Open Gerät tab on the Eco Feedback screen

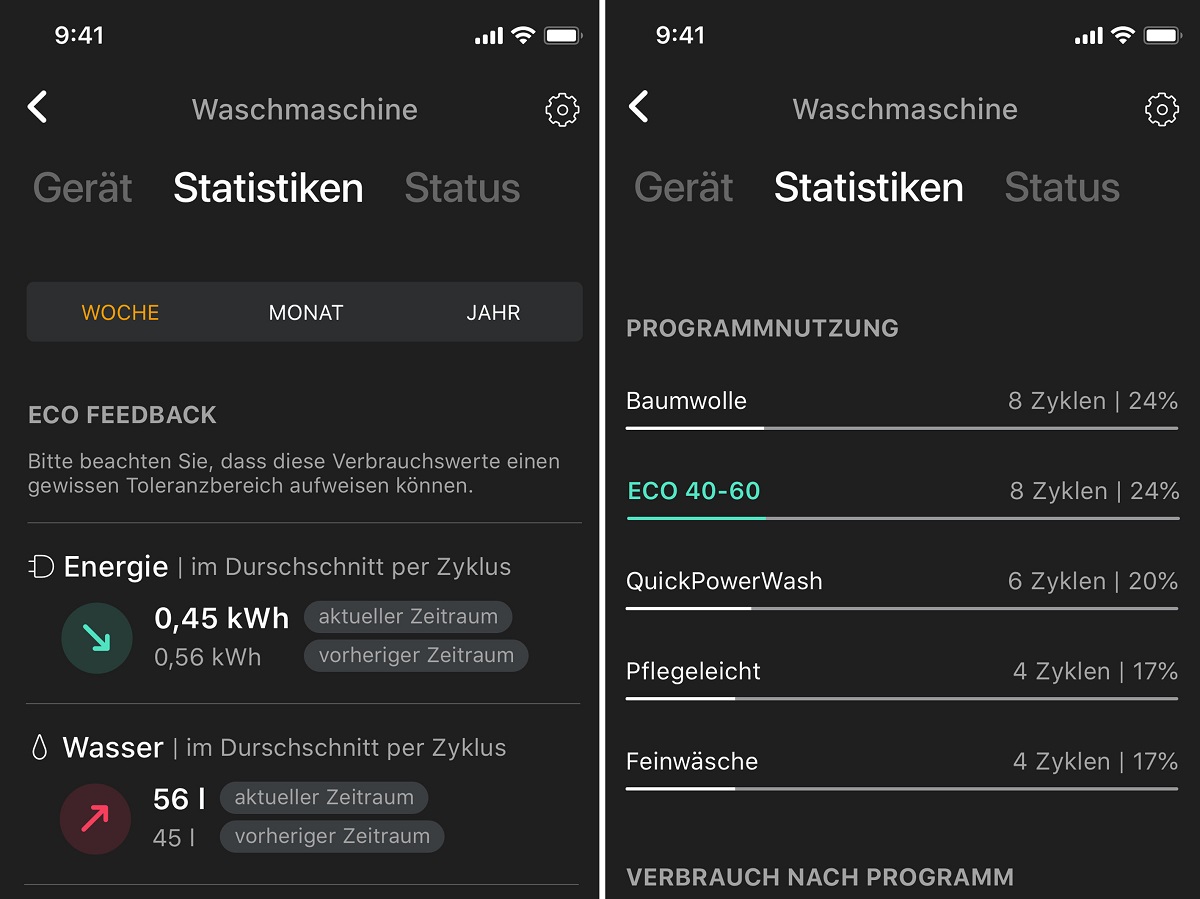[82, 188]
